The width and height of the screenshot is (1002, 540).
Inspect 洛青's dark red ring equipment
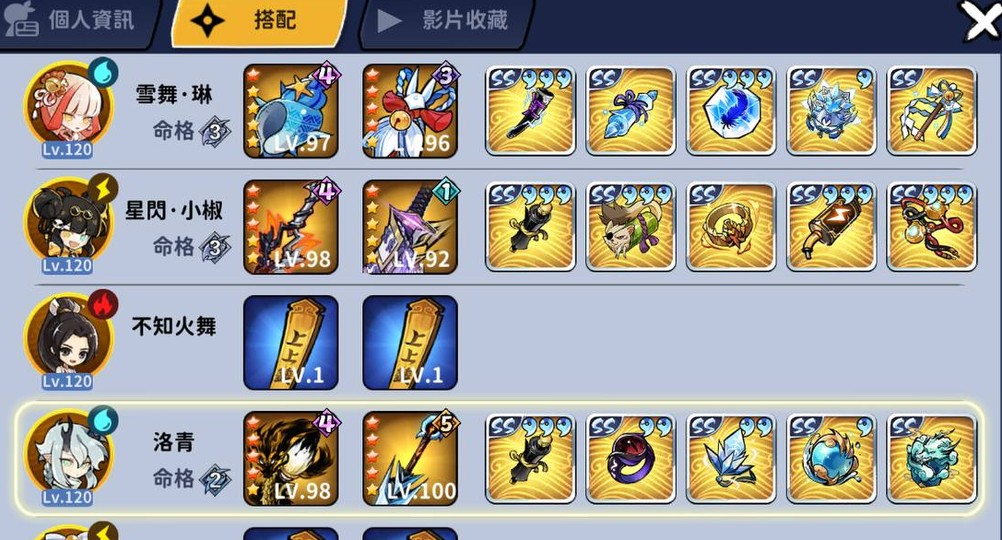coord(631,458)
